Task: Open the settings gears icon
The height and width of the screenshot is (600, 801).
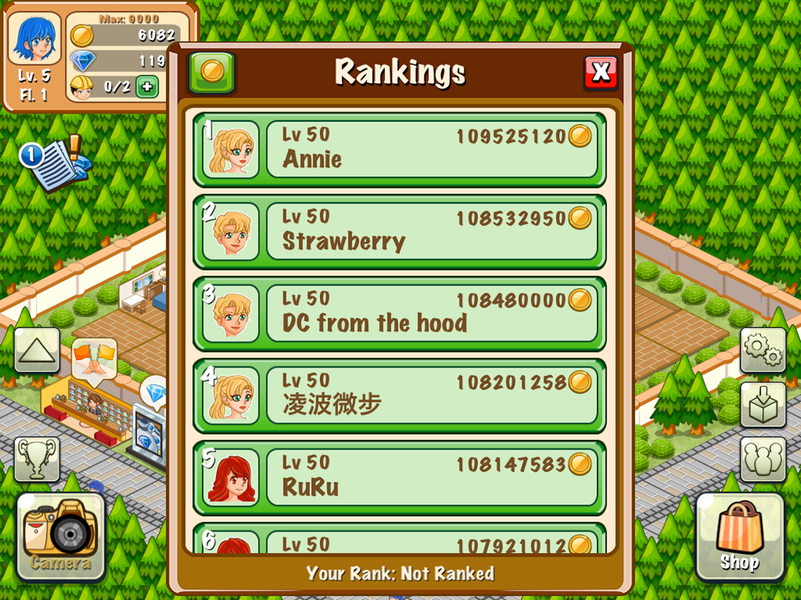Action: tap(762, 351)
